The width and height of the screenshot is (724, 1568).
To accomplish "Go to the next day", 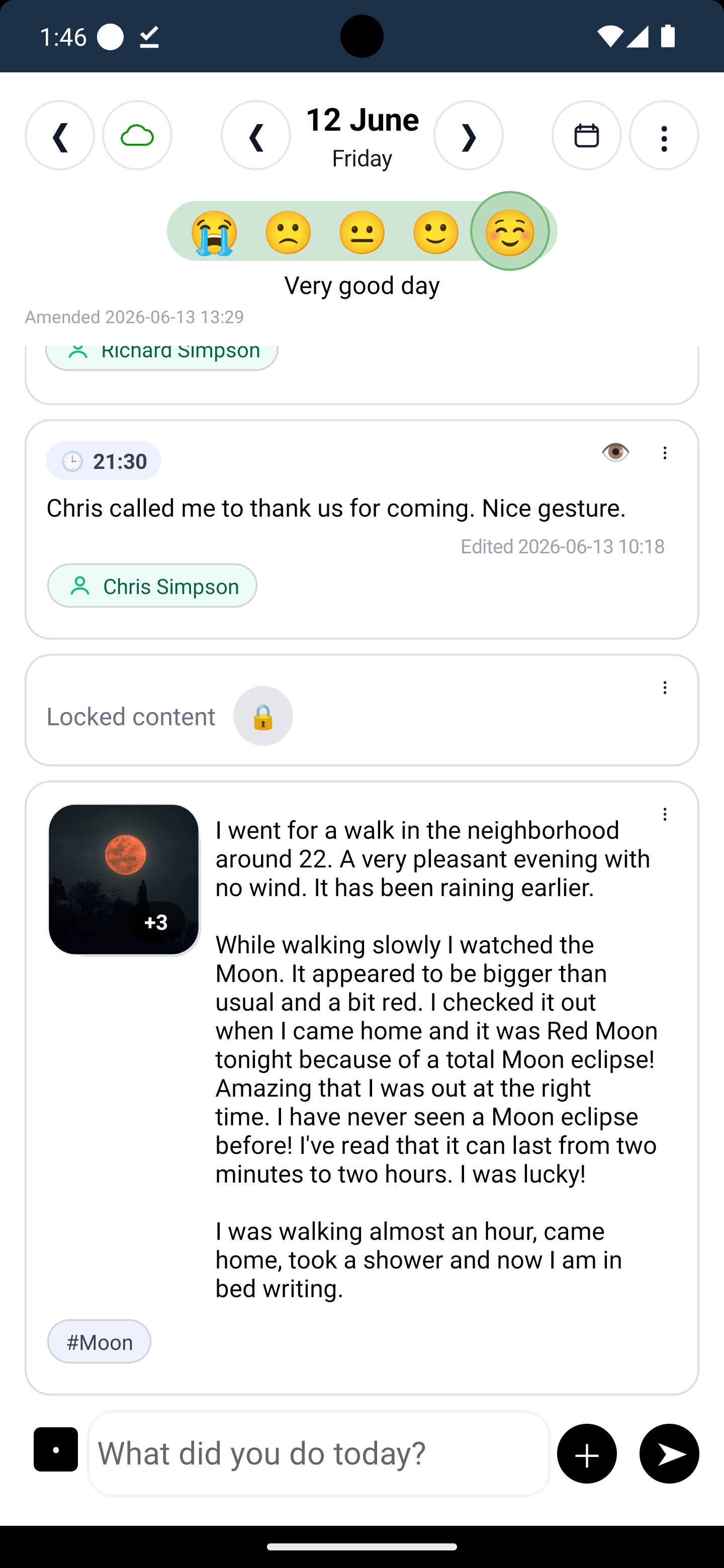I will pyautogui.click(x=468, y=135).
